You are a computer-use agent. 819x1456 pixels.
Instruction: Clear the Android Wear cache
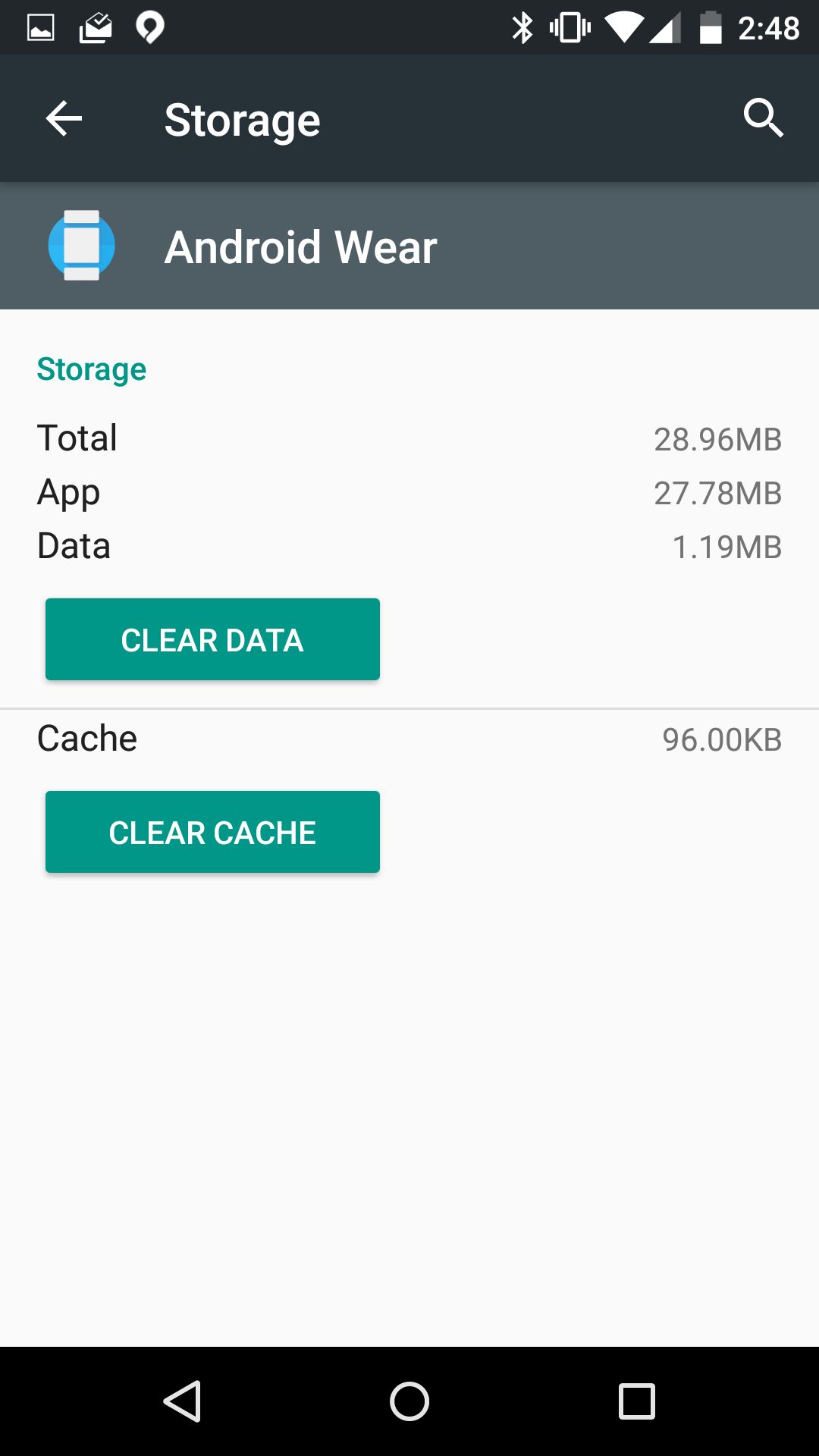tap(212, 832)
